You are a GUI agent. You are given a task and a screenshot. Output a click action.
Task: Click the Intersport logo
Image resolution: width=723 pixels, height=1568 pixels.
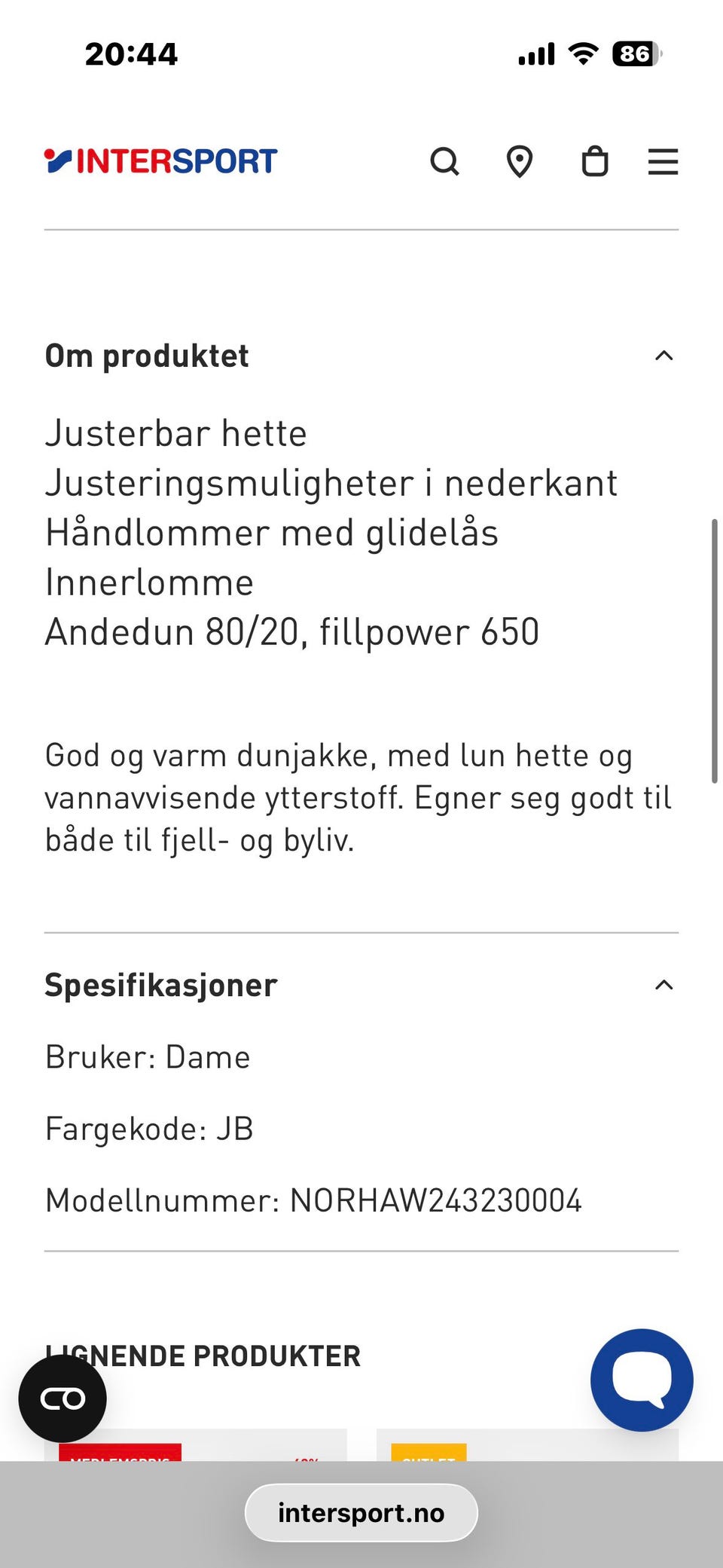coord(160,160)
